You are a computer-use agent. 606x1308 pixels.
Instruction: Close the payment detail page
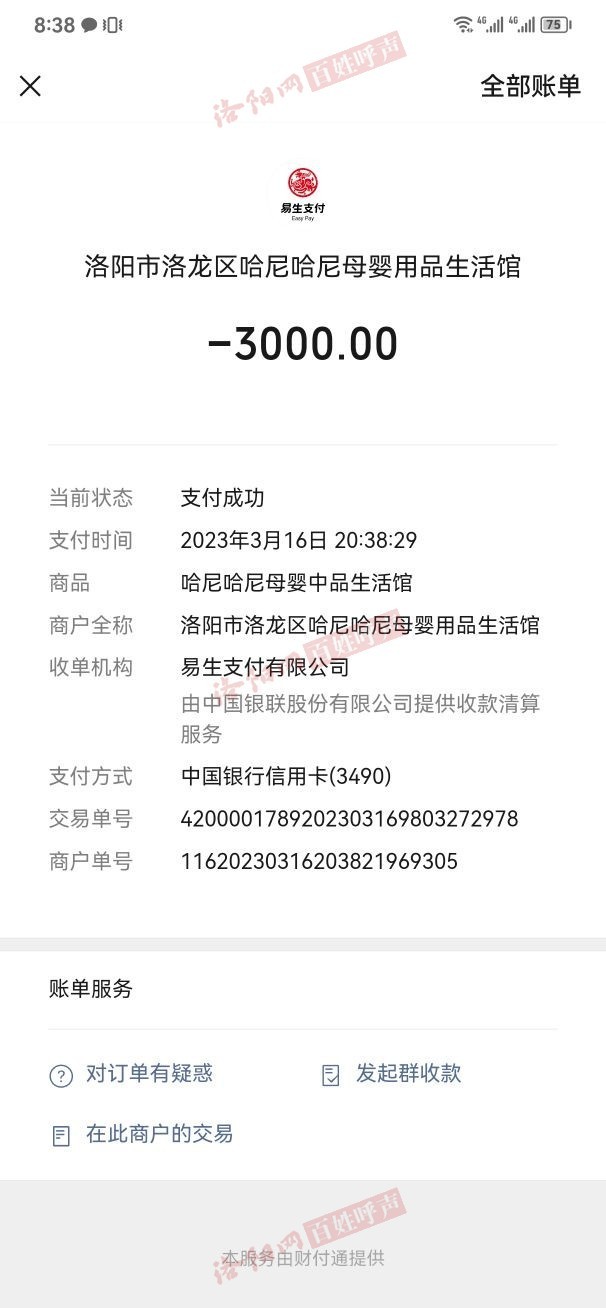click(x=30, y=86)
